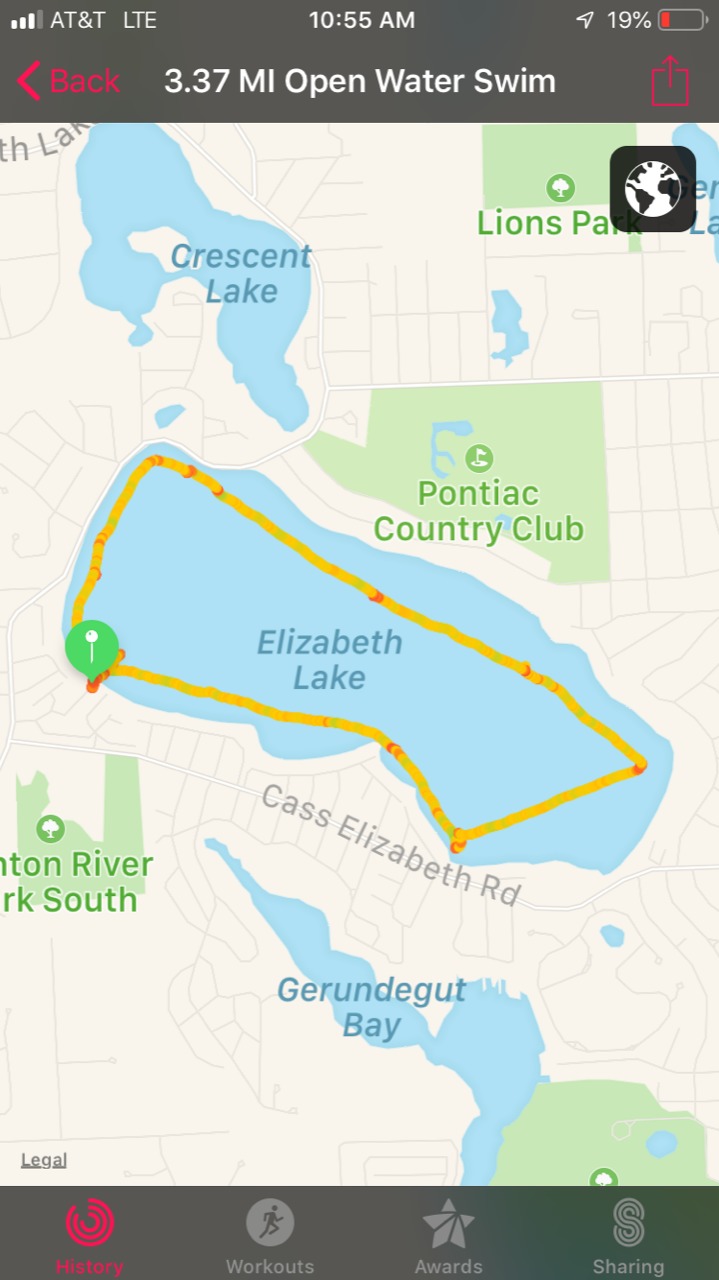
Task: Tap the green start pin on the route
Action: click(92, 647)
